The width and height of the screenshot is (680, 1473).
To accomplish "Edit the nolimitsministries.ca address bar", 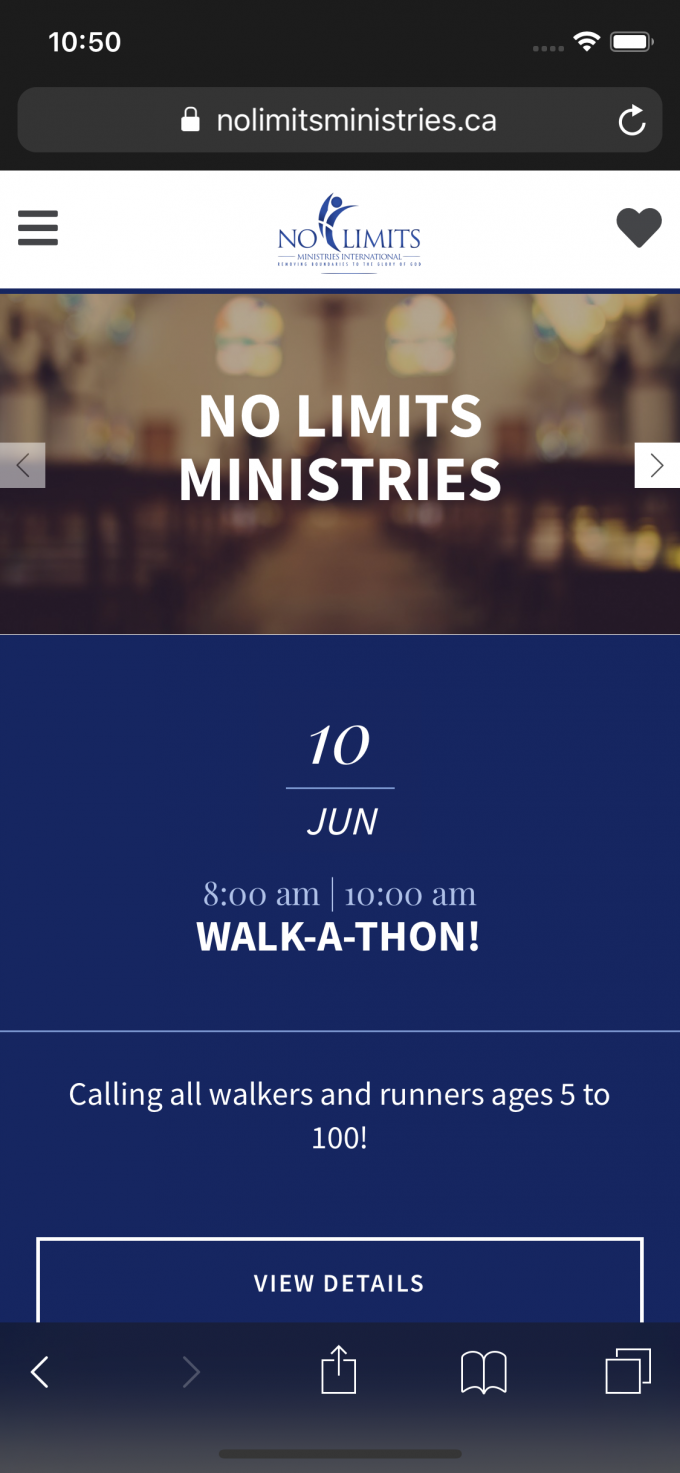I will click(x=340, y=121).
